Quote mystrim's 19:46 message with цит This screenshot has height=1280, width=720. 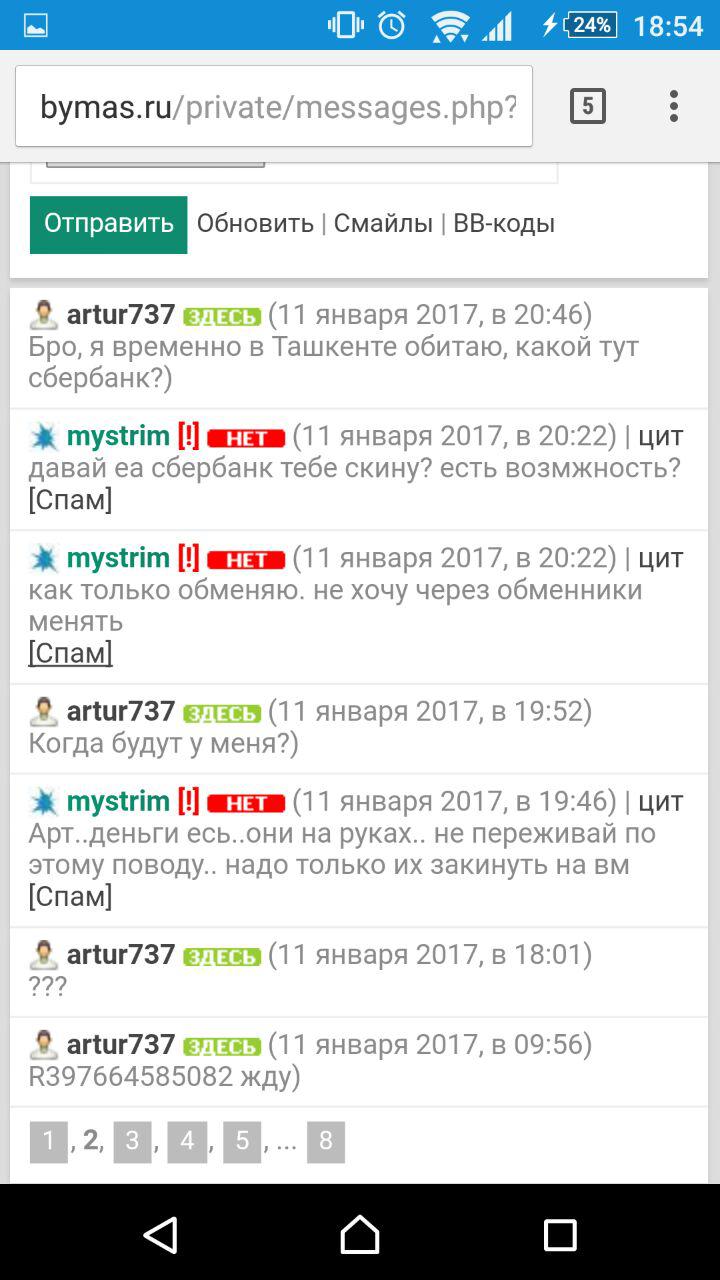[660, 801]
